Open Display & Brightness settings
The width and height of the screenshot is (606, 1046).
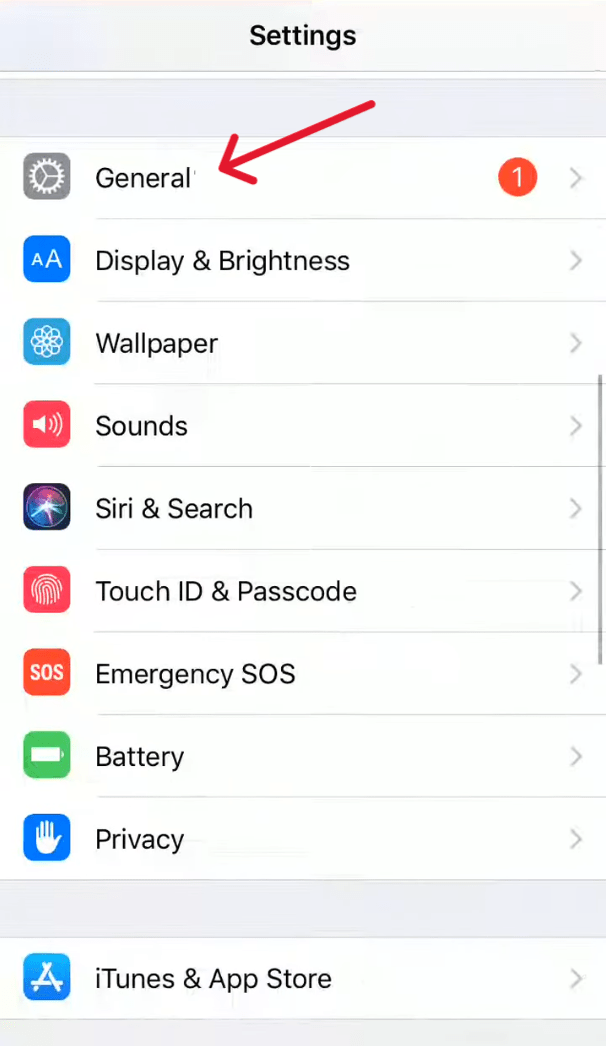coord(222,261)
